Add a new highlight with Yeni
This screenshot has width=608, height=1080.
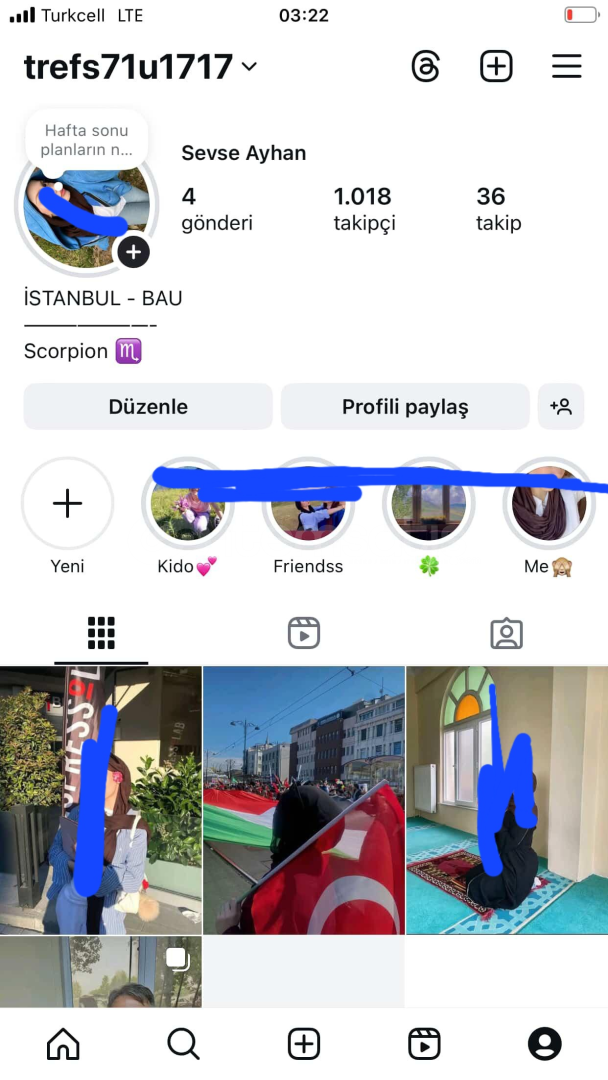point(67,517)
